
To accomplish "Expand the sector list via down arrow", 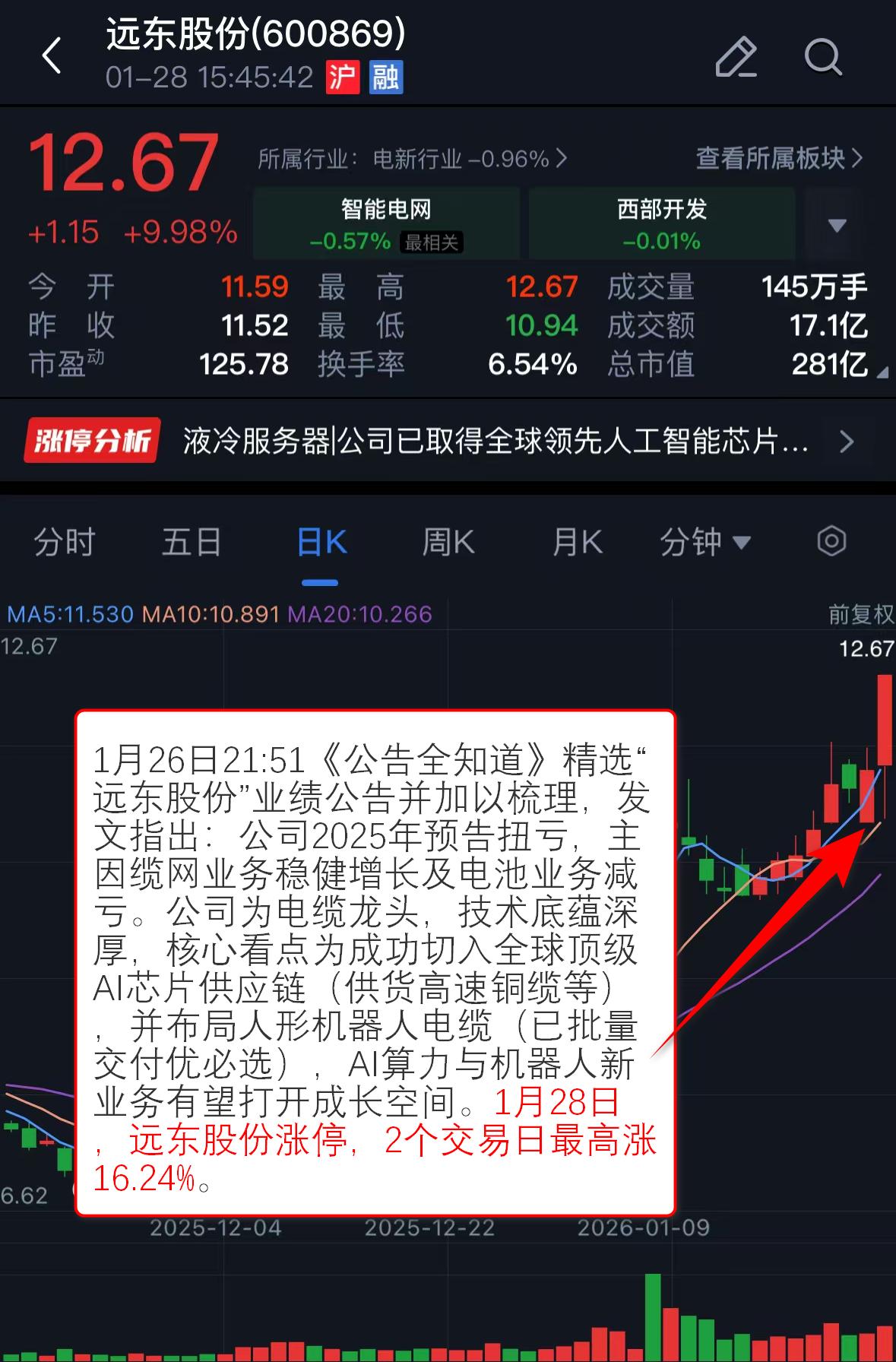I will [836, 225].
